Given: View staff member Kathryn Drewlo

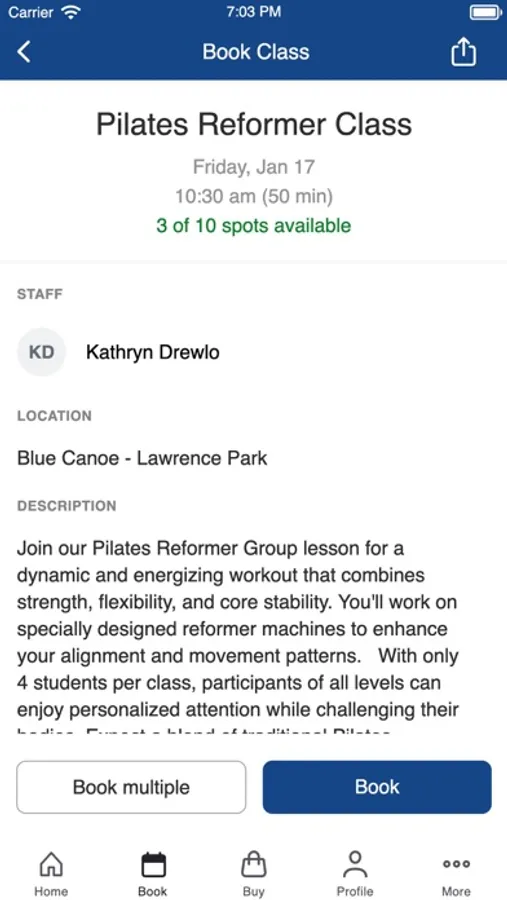Looking at the screenshot, I should tap(118, 352).
